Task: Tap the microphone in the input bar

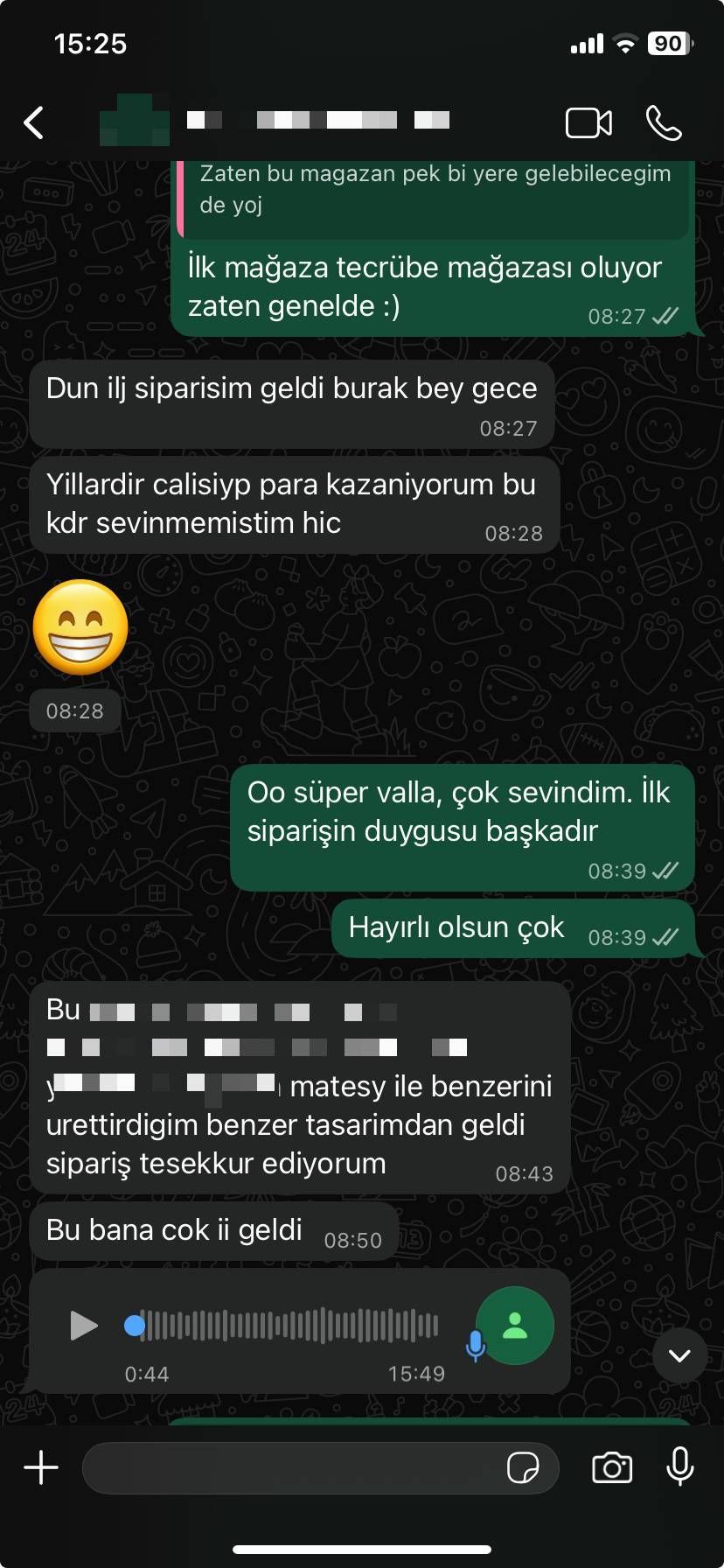Action: point(679,1467)
